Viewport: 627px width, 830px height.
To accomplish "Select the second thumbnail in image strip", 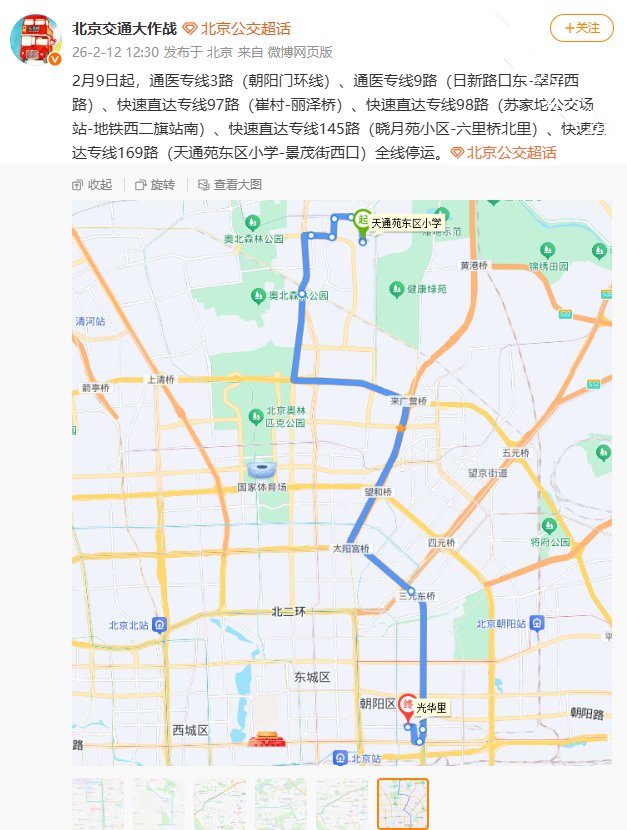I will 159,803.
